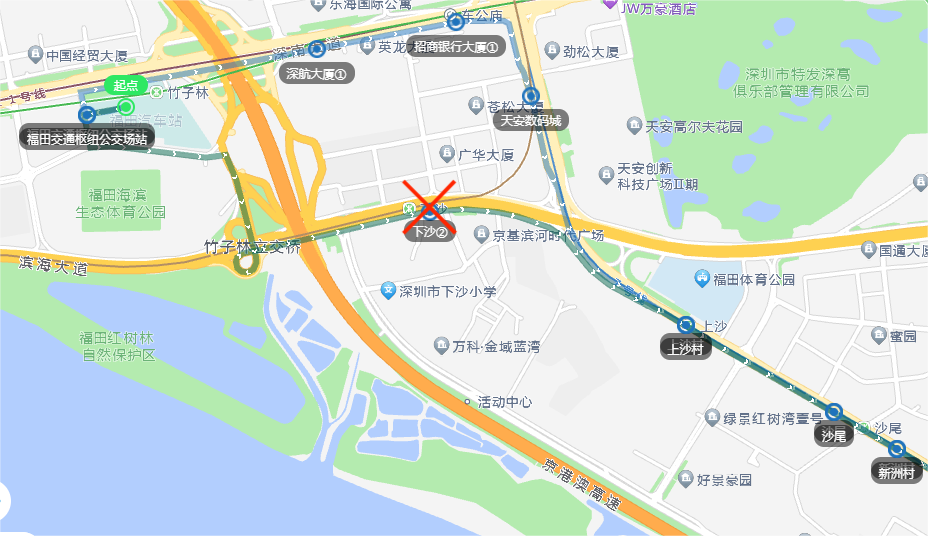Tap the green 起点 start marker
Screen dimensions: 928x536
pos(126,106)
